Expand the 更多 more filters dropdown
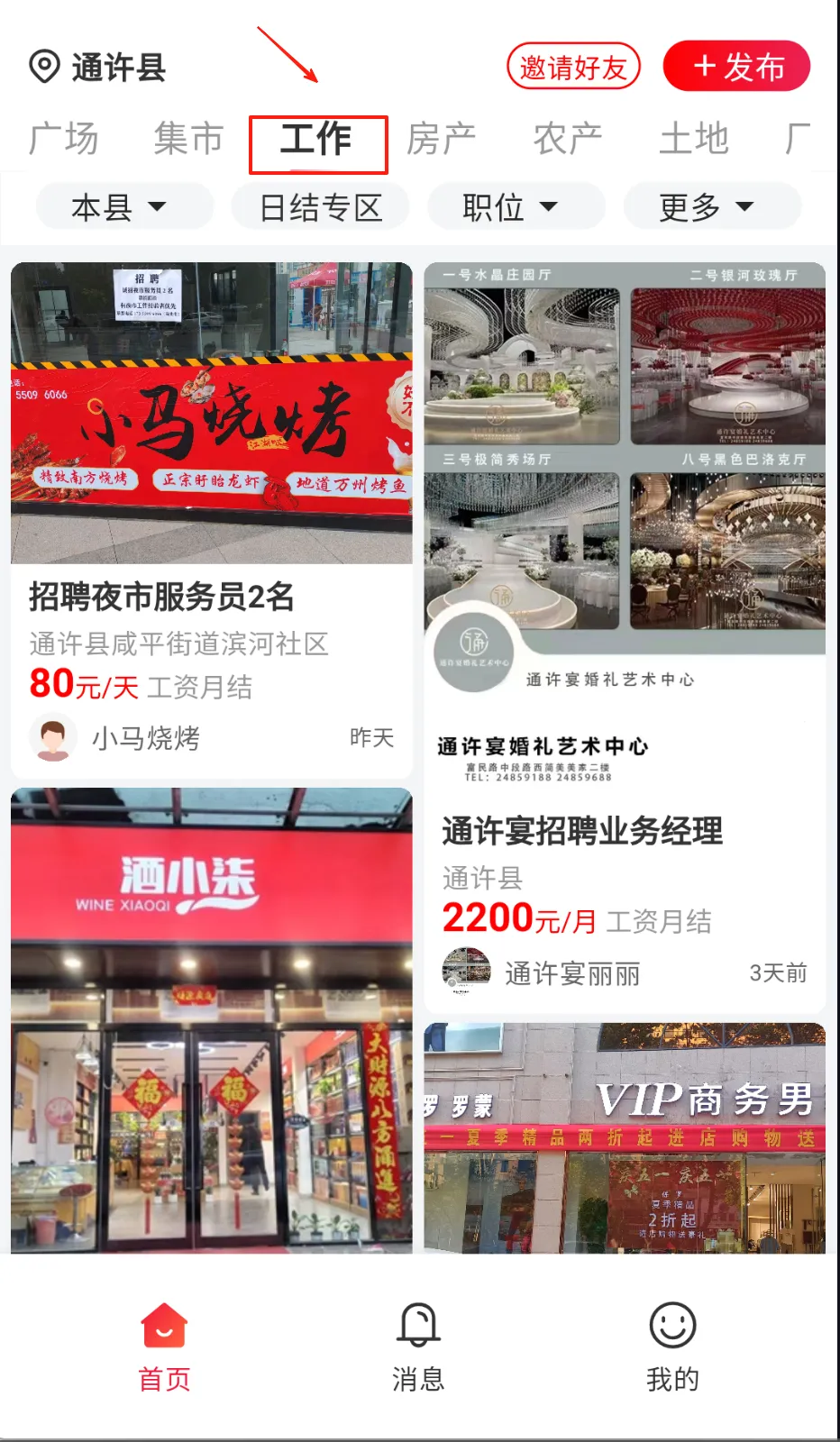This screenshot has width=840, height=1442. tap(711, 205)
